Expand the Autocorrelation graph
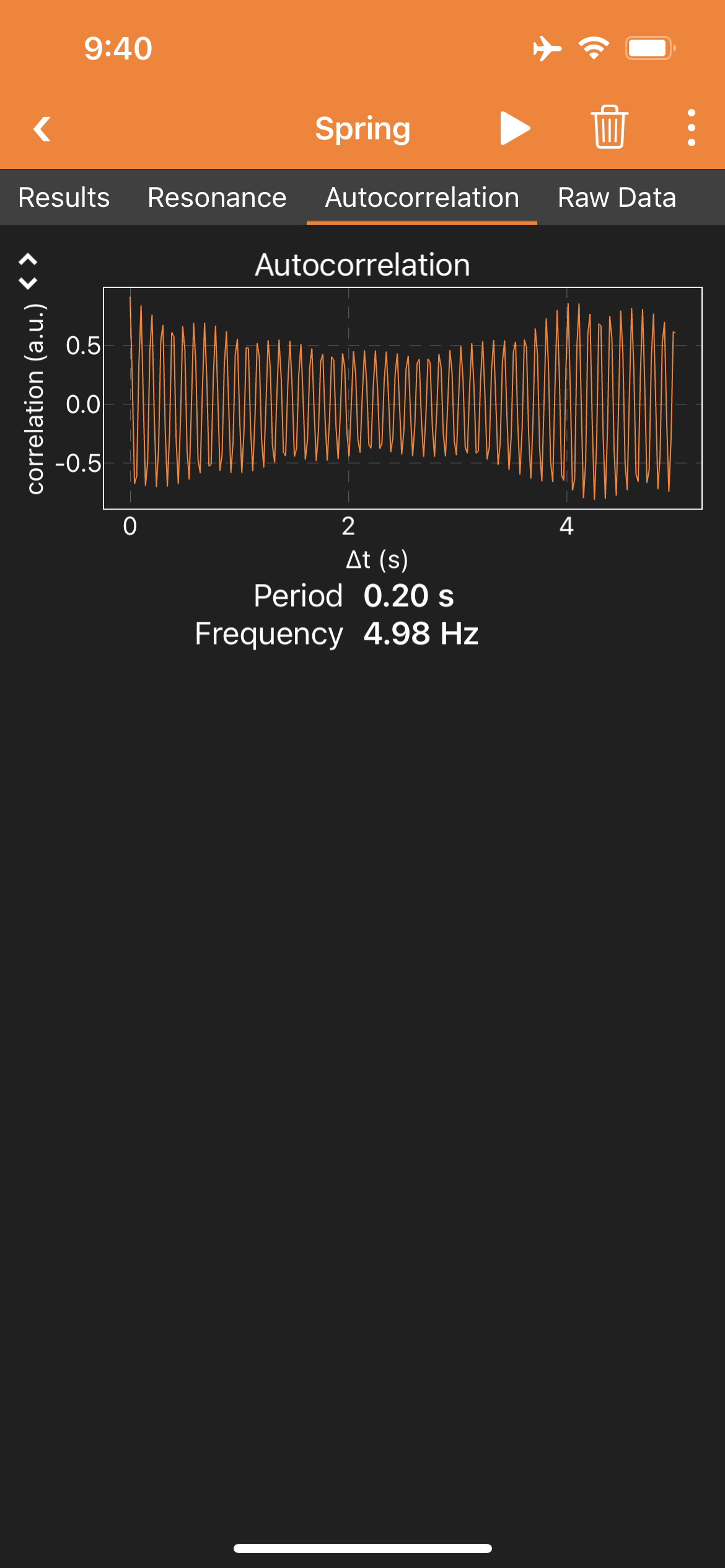This screenshot has height=1568, width=725. click(28, 271)
